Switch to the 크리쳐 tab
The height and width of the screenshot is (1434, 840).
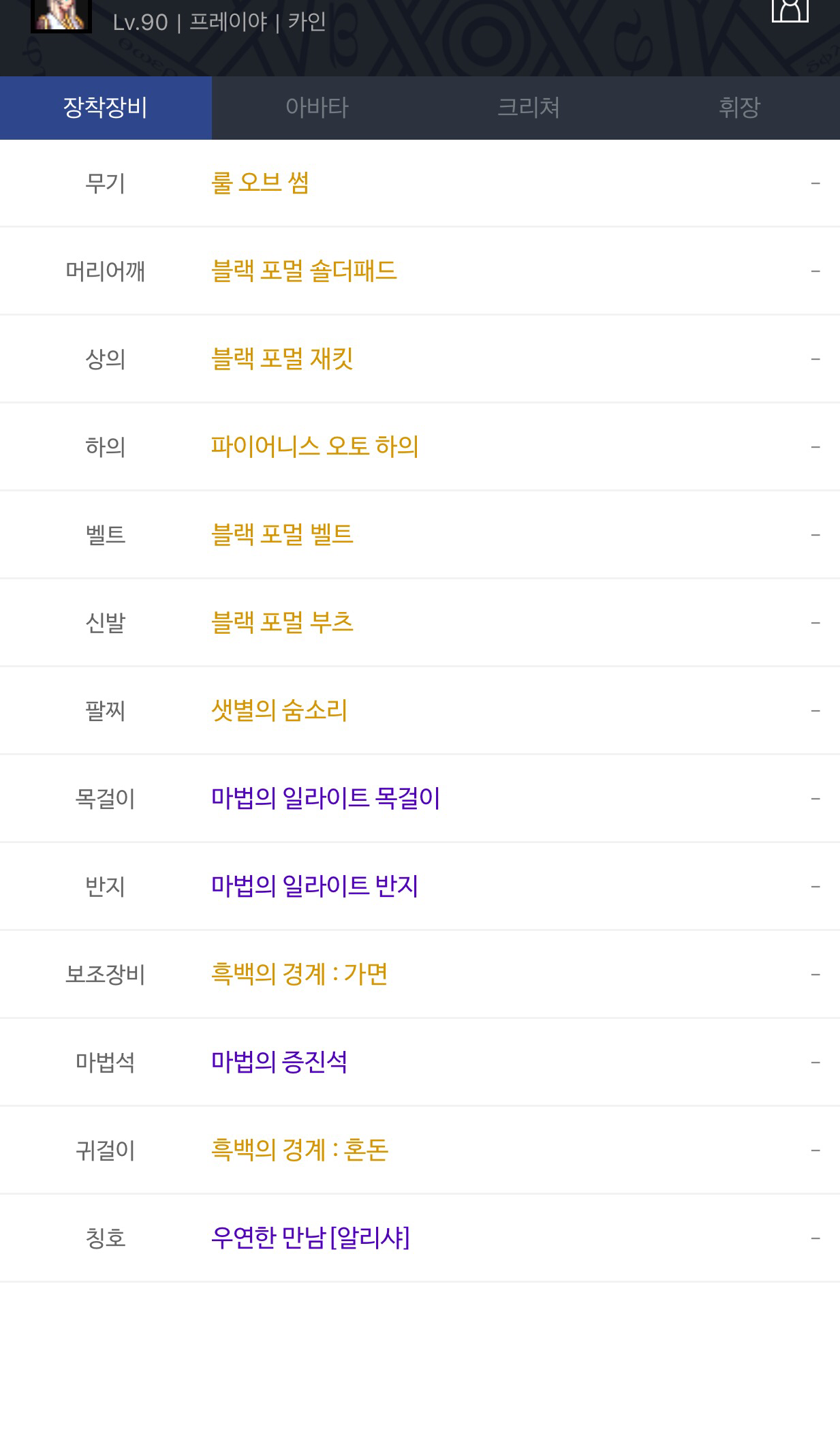[x=529, y=108]
